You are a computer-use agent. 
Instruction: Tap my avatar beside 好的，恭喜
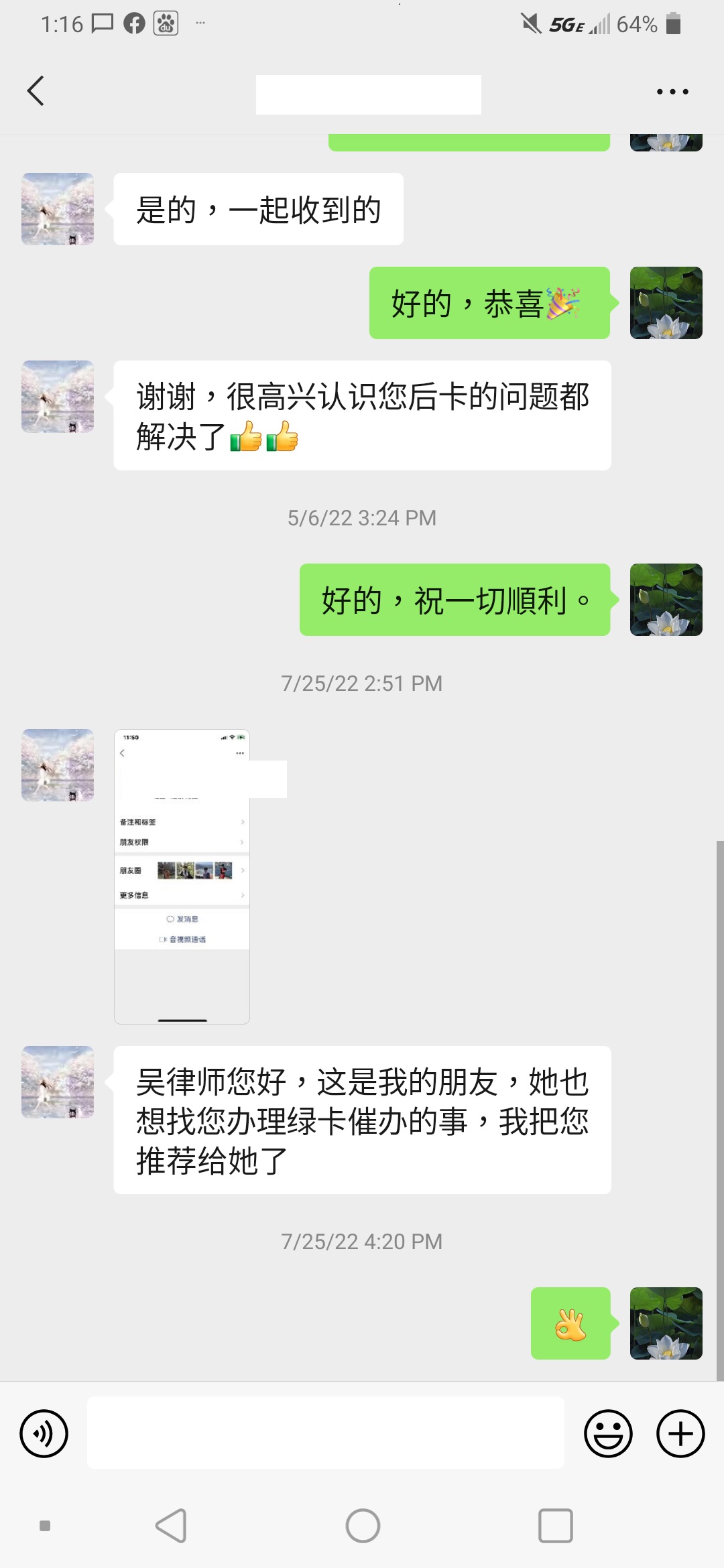tap(666, 303)
